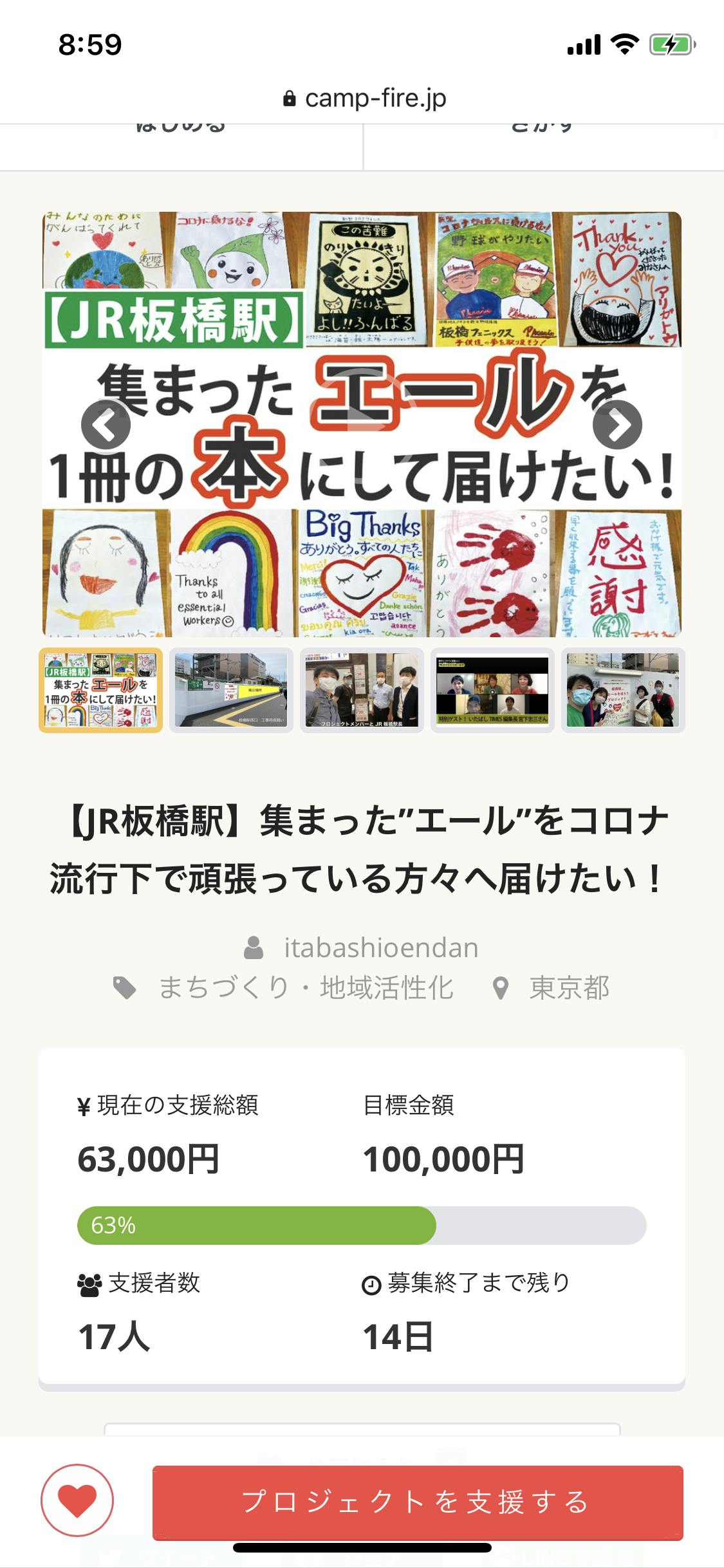Viewport: 724px width, 1568px height.
Task: Select the last thumbnail of masked people
Action: [622, 690]
